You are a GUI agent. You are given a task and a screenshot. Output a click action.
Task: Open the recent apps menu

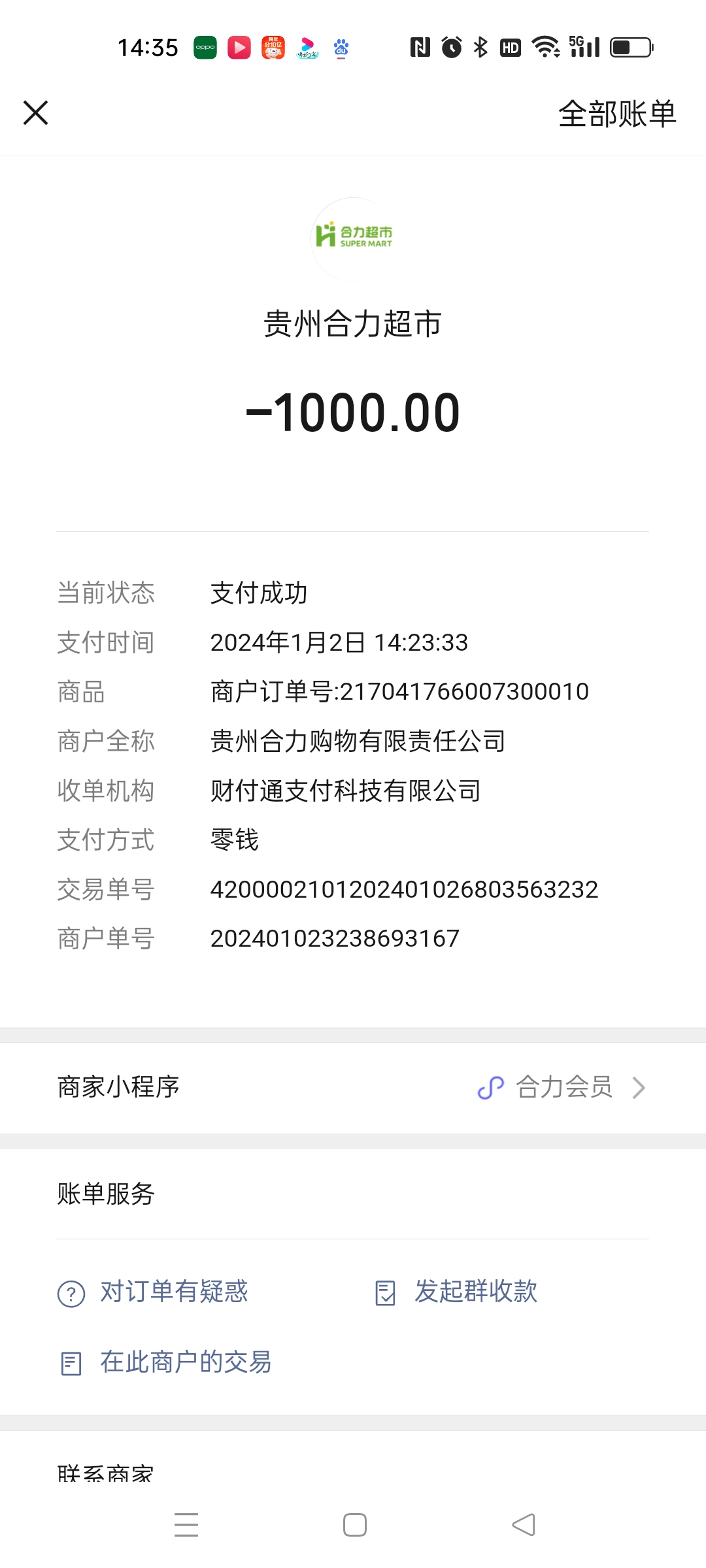point(186,1525)
